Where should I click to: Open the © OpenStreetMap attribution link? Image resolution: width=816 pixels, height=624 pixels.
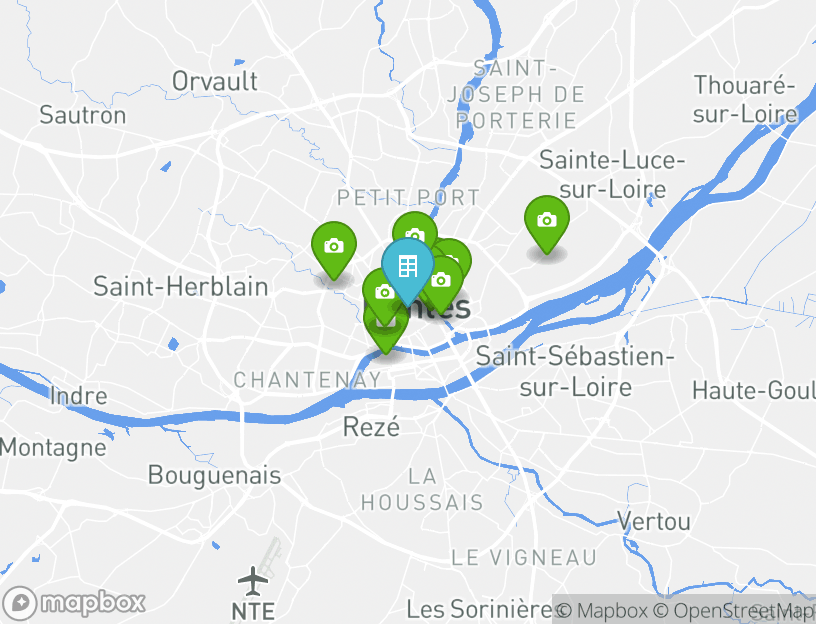pos(734,610)
